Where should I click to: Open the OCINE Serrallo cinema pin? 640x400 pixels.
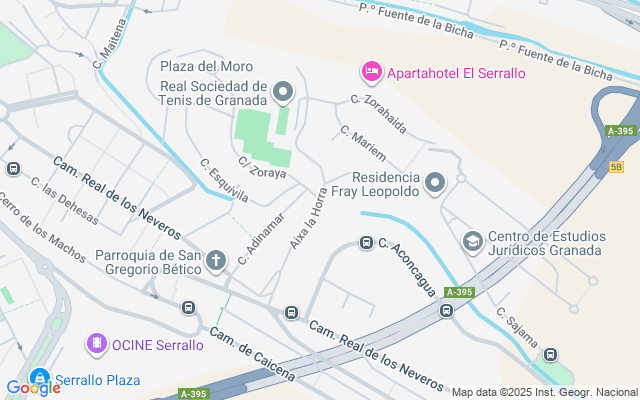click(96, 344)
